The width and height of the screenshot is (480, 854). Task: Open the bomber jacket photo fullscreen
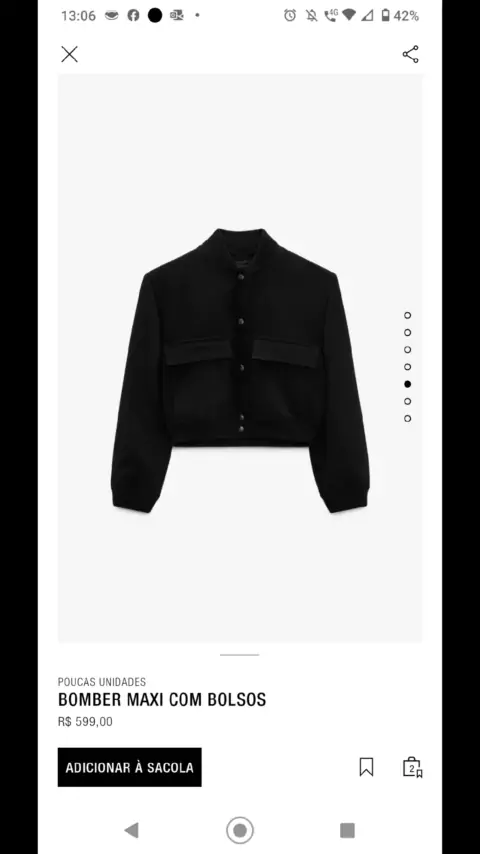point(240,358)
